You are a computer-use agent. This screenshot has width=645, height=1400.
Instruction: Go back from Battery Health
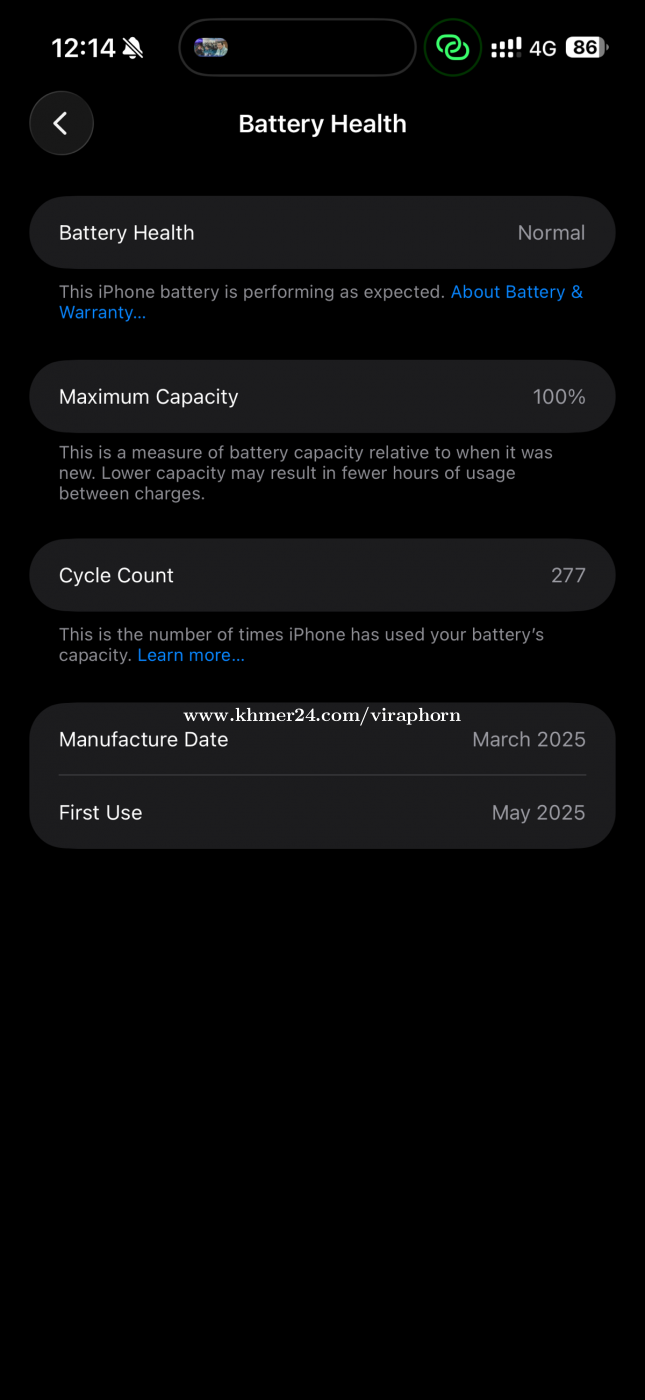click(61, 124)
